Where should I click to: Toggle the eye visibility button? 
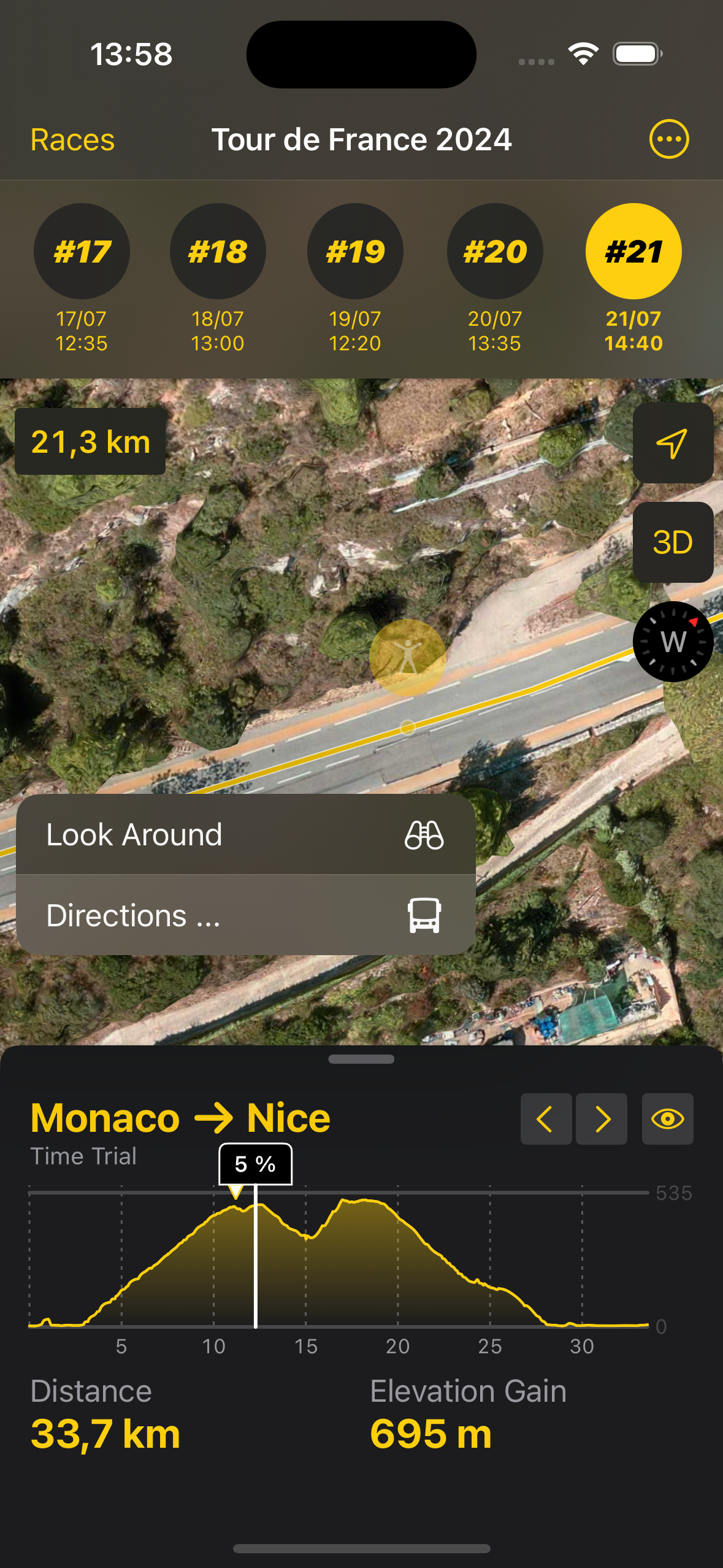point(667,1119)
